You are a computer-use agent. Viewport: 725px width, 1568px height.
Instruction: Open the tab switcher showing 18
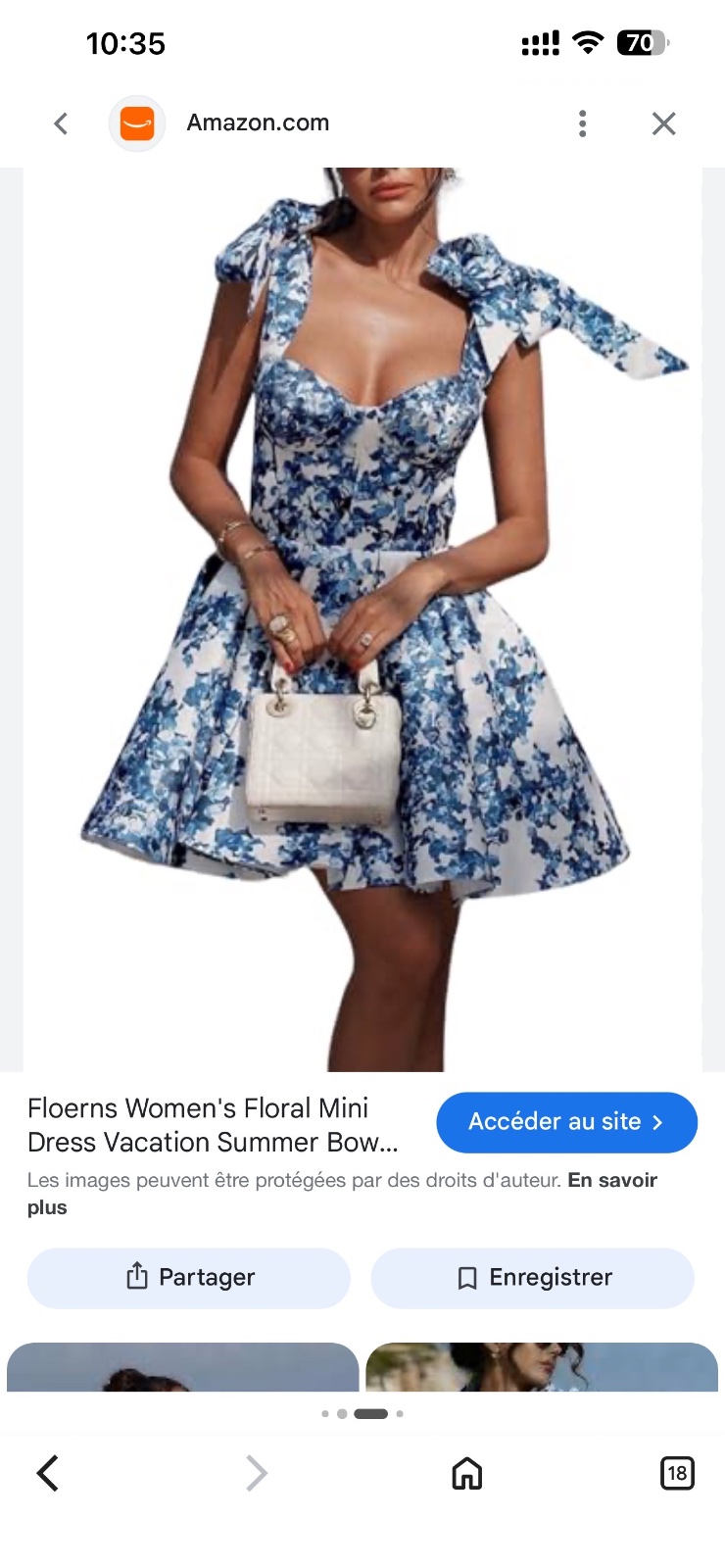point(677,1473)
